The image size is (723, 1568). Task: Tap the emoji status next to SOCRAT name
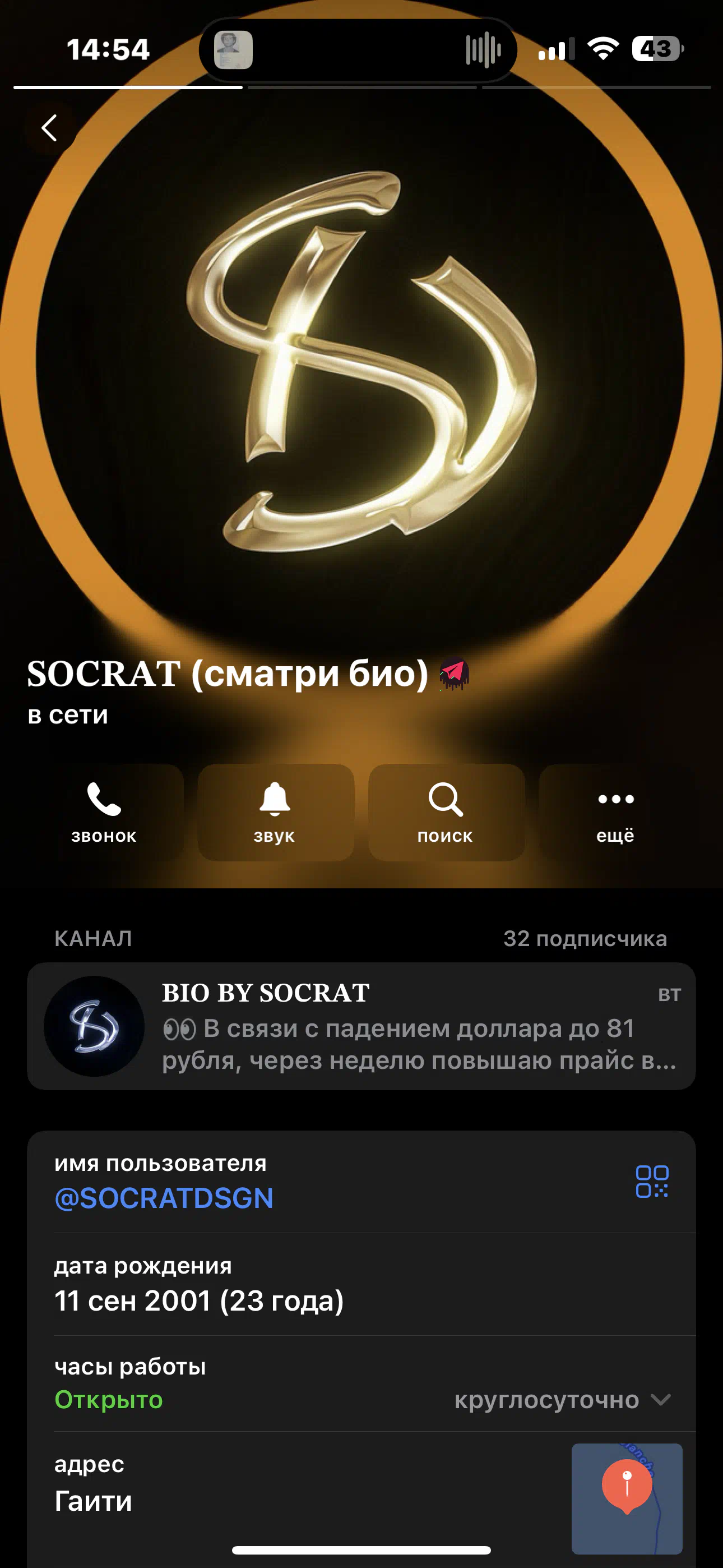(x=454, y=674)
